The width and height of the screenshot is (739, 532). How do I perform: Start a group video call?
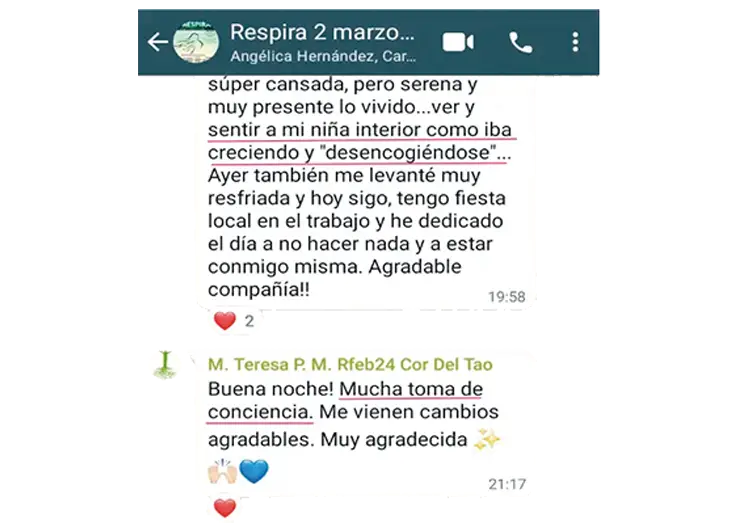[458, 42]
